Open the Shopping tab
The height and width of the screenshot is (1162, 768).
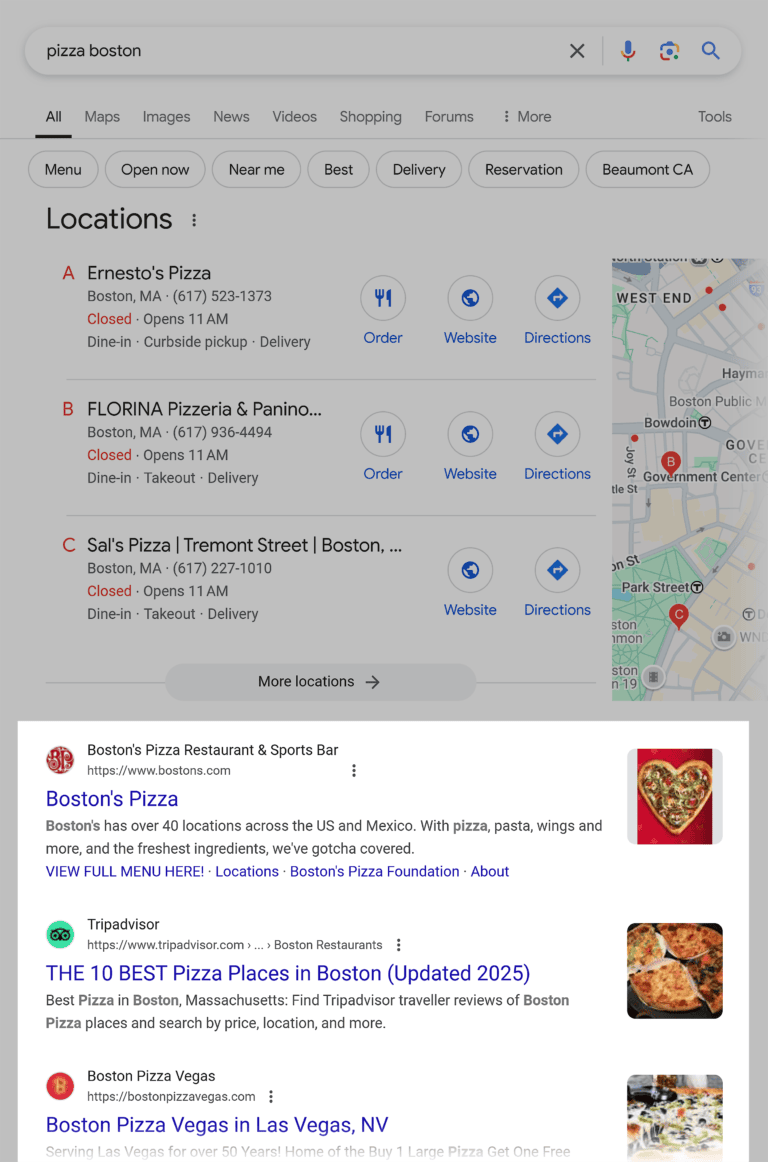(x=370, y=117)
